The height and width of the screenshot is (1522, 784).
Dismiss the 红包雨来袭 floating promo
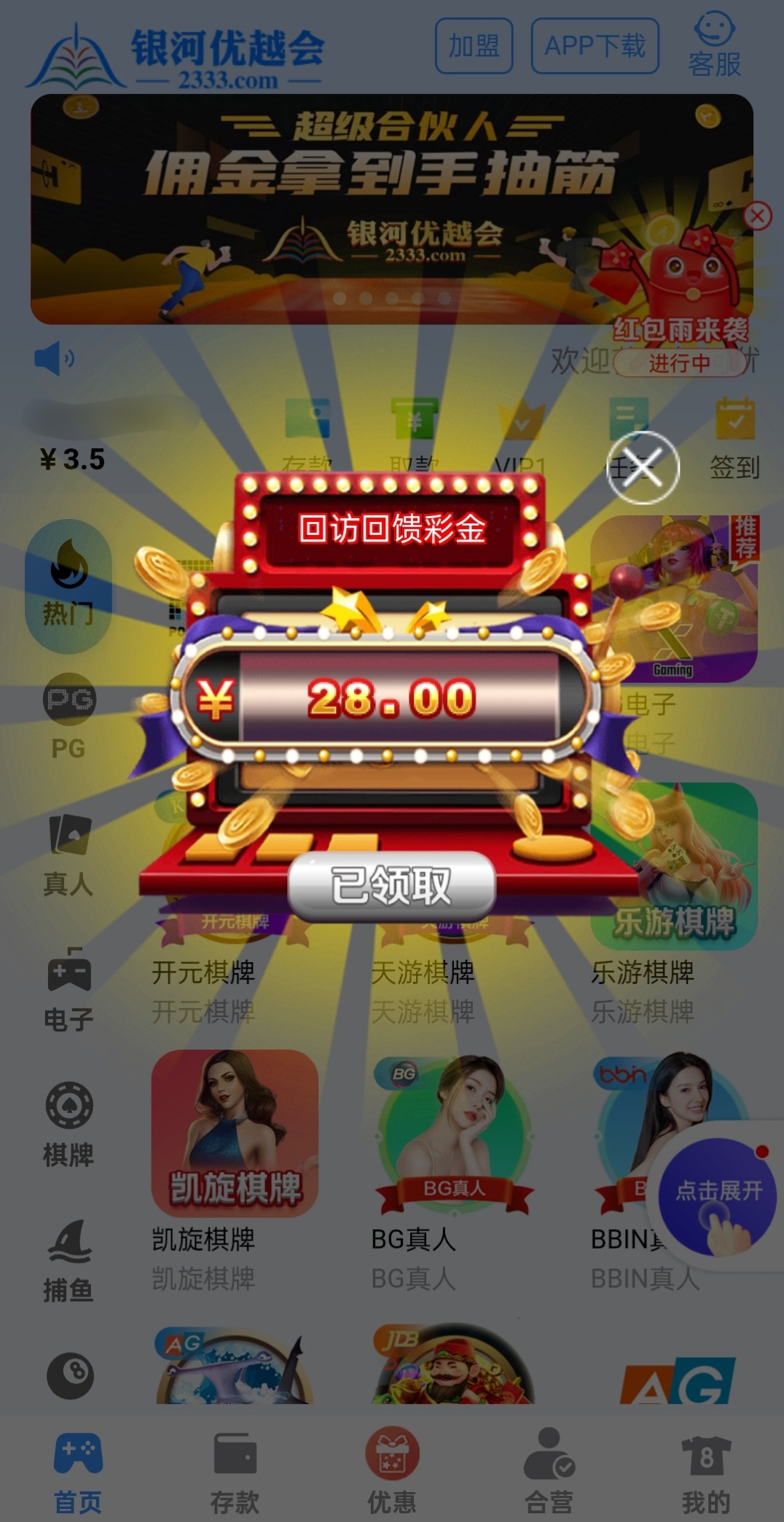757,216
